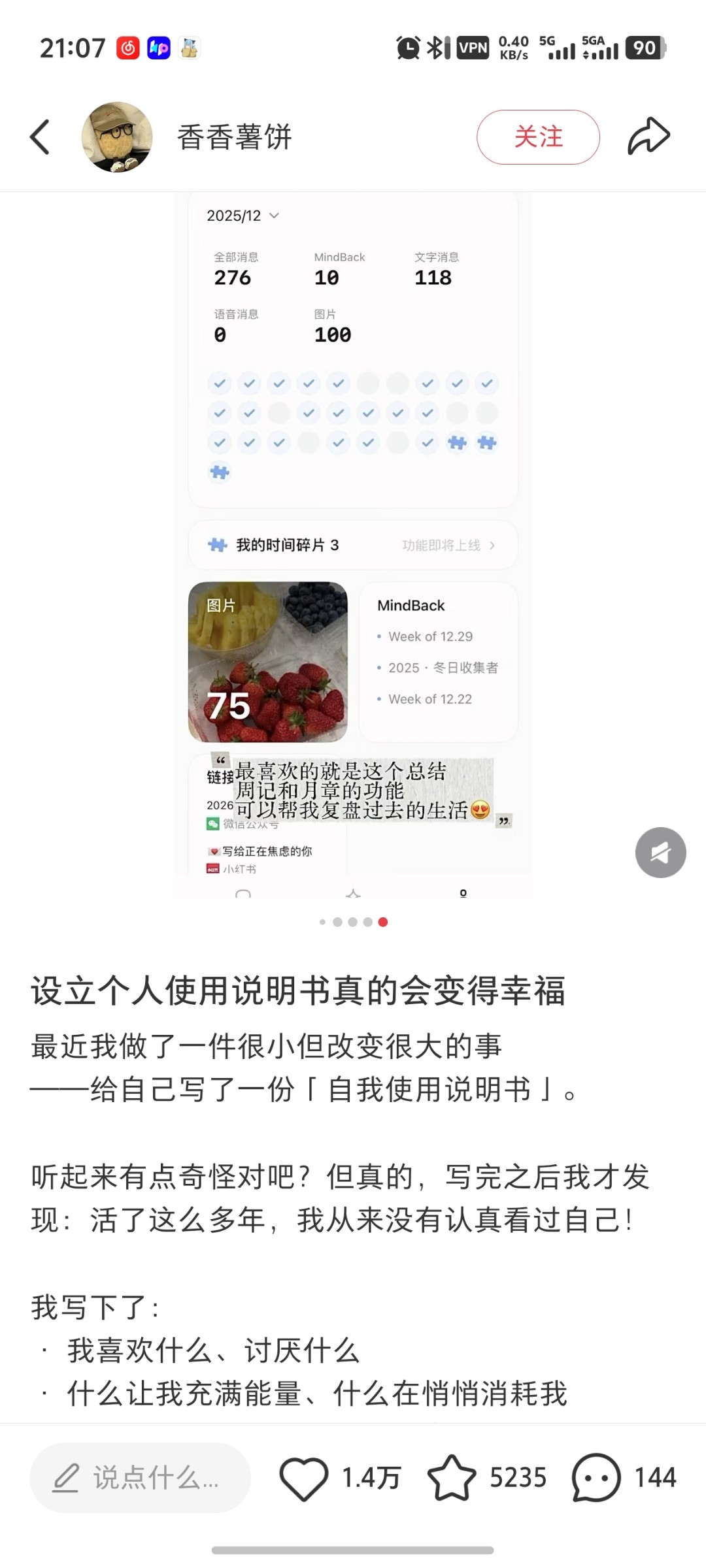Follow the author with 关注 button
This screenshot has width=706, height=1568.
point(538,137)
